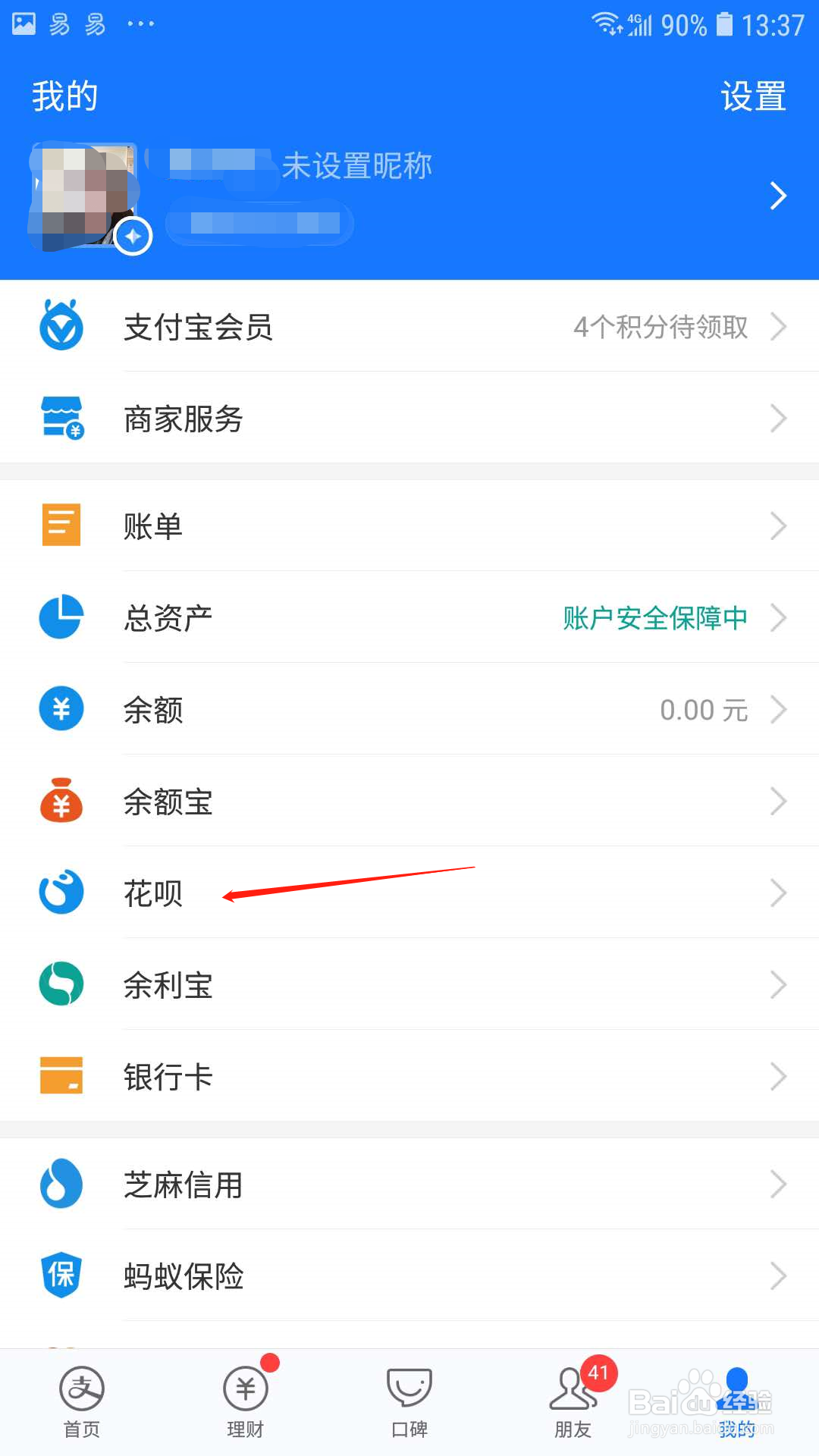The image size is (819, 1456).
Task: Select the 余额宝 money bag icon
Action: click(x=61, y=802)
